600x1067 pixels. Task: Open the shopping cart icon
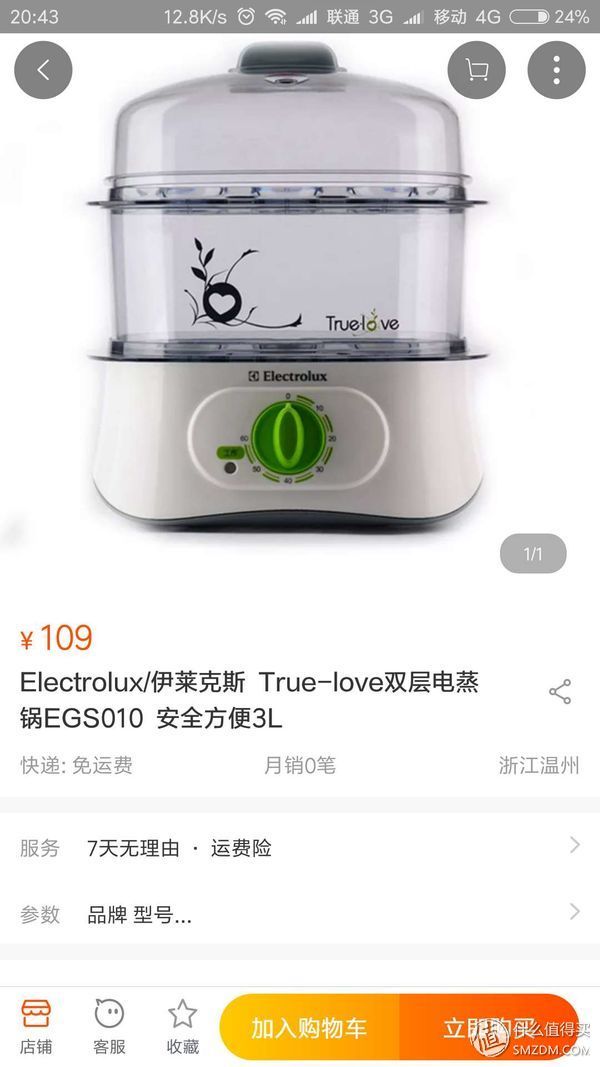coord(476,70)
